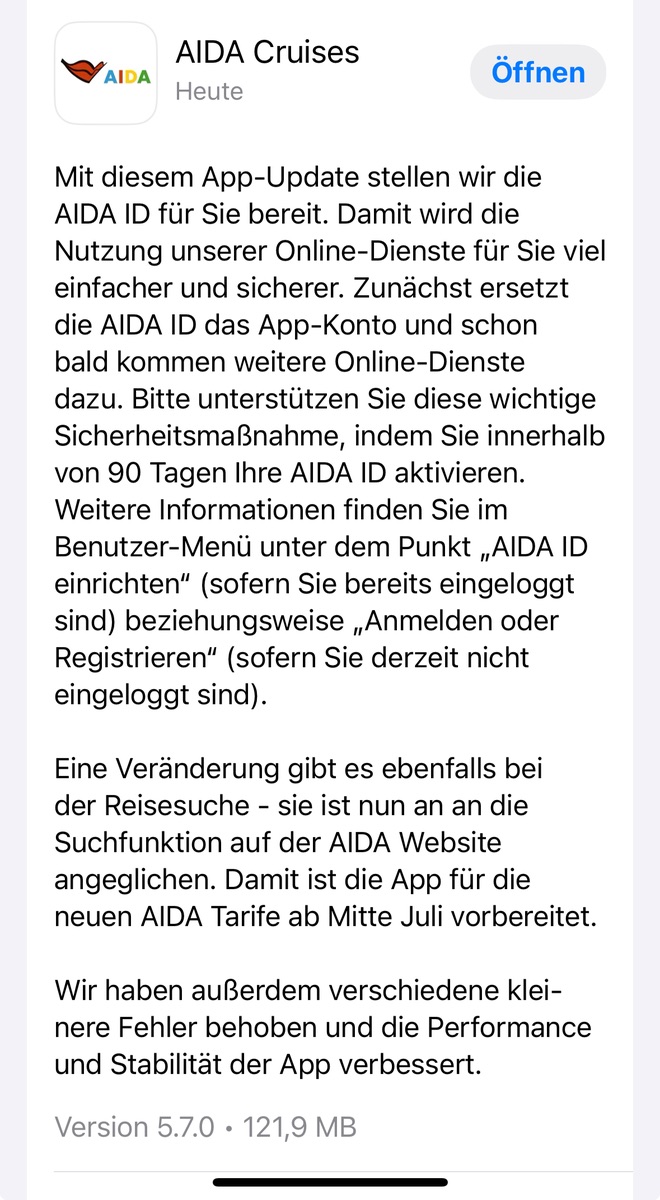Tap the Öffnen button for AIDA Cruises

point(538,72)
